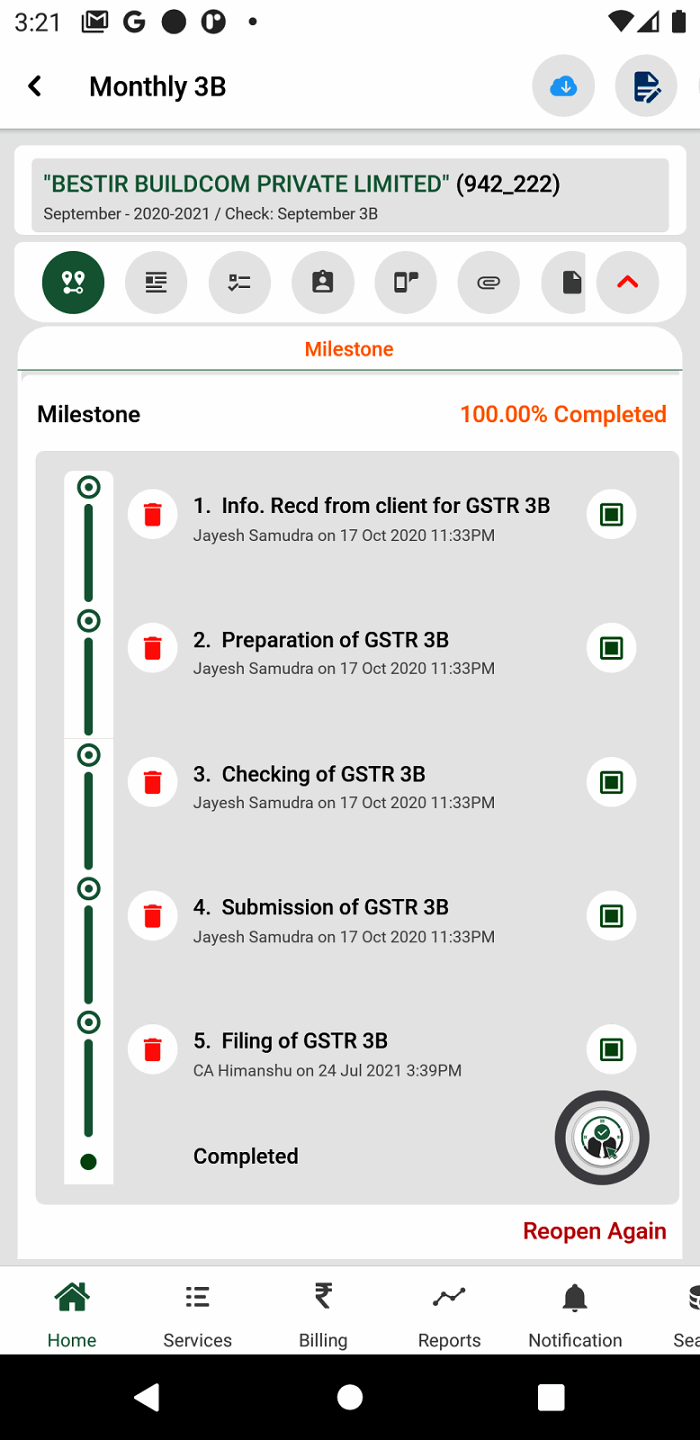The width and height of the screenshot is (700, 1440).
Task: Open the contact badge icon tab
Action: 322,283
